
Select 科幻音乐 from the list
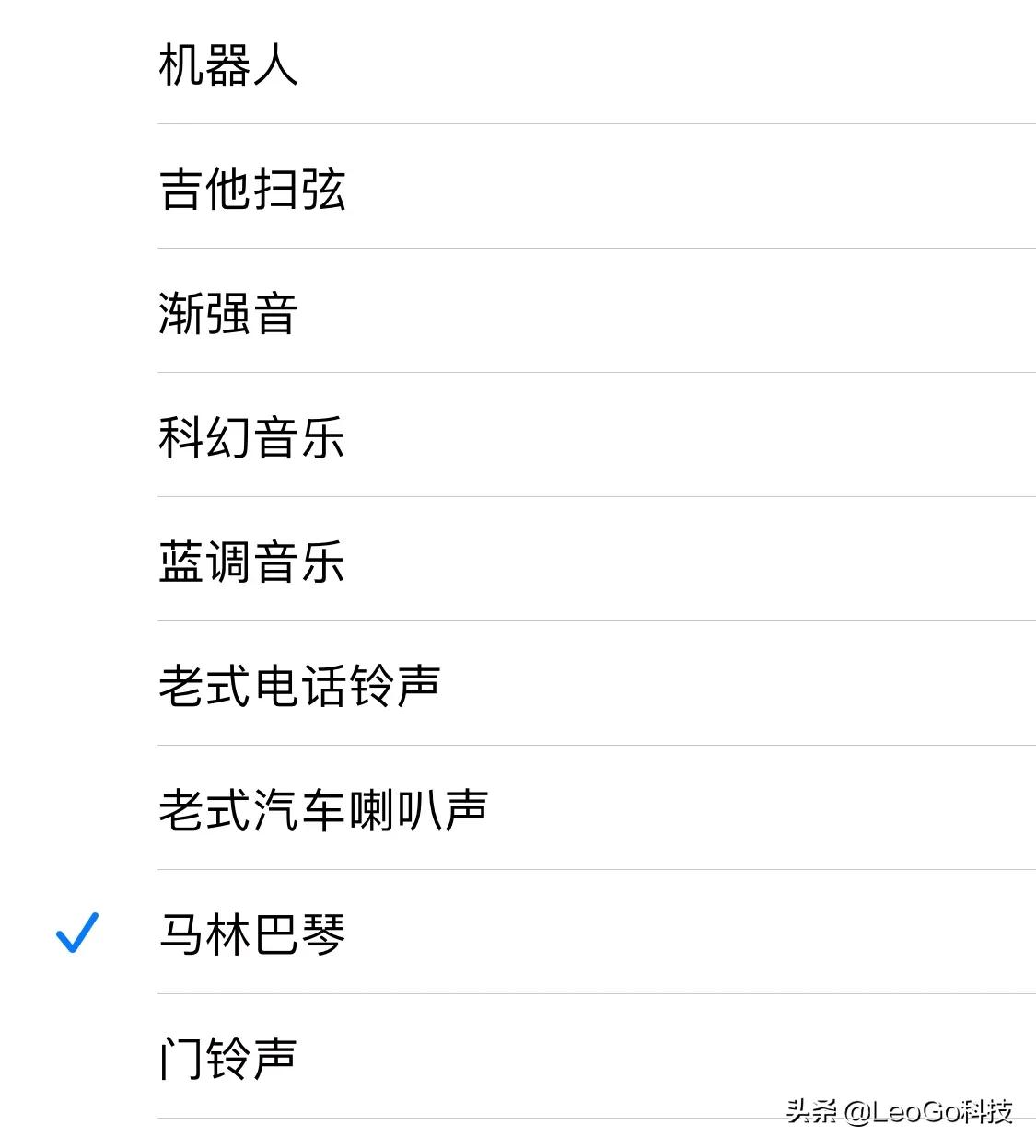coord(252,438)
